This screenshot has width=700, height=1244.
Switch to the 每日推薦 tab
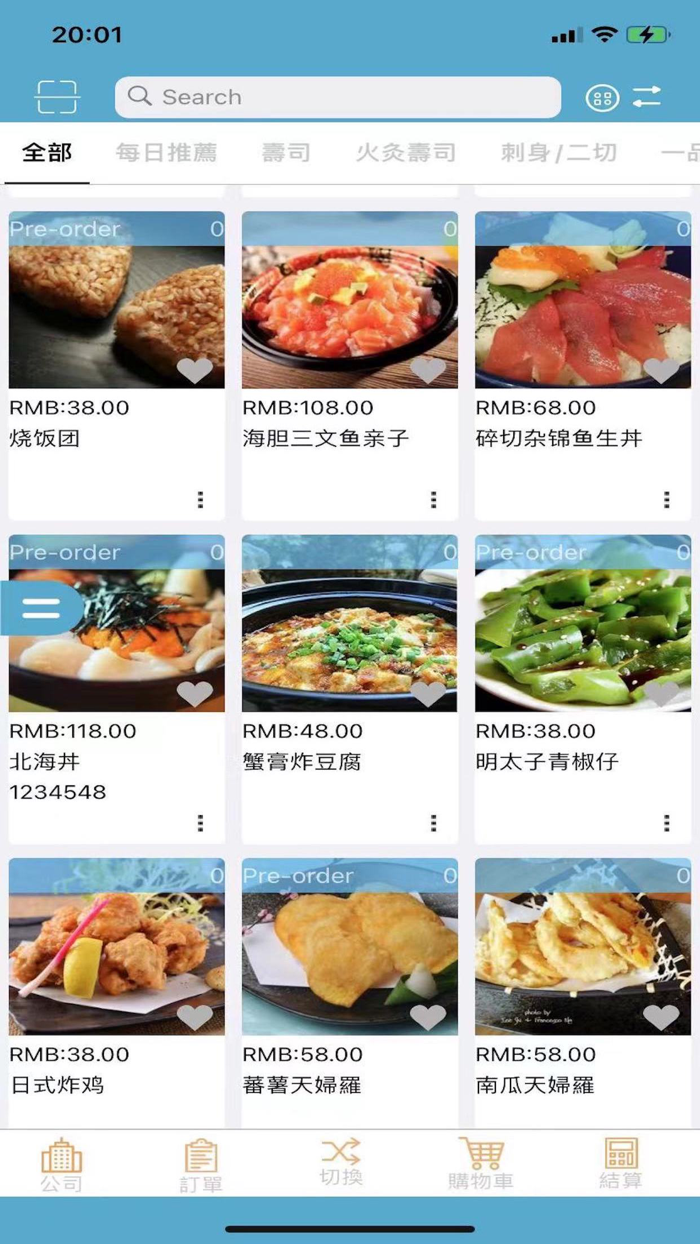point(166,153)
